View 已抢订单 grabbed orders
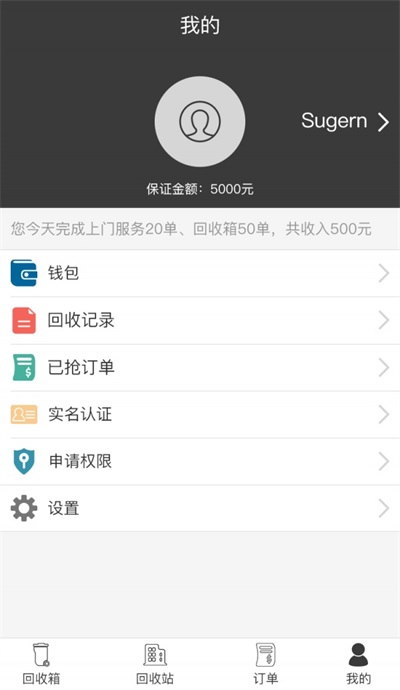The image size is (400, 690). 200,367
